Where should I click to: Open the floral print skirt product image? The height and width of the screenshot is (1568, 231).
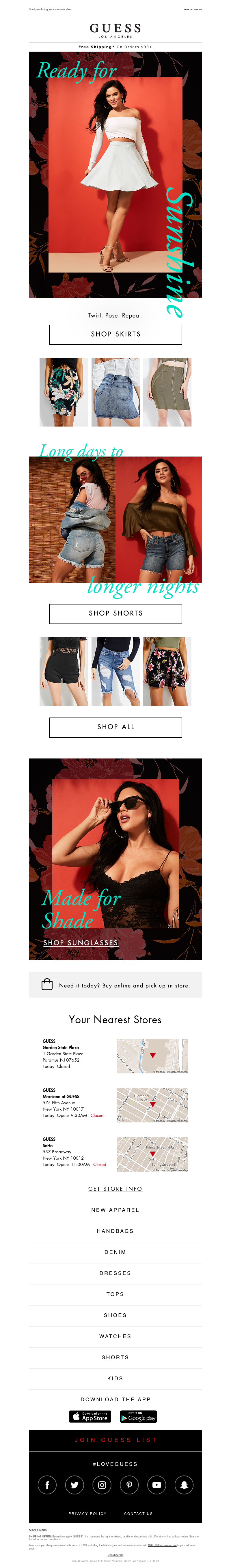click(x=64, y=392)
